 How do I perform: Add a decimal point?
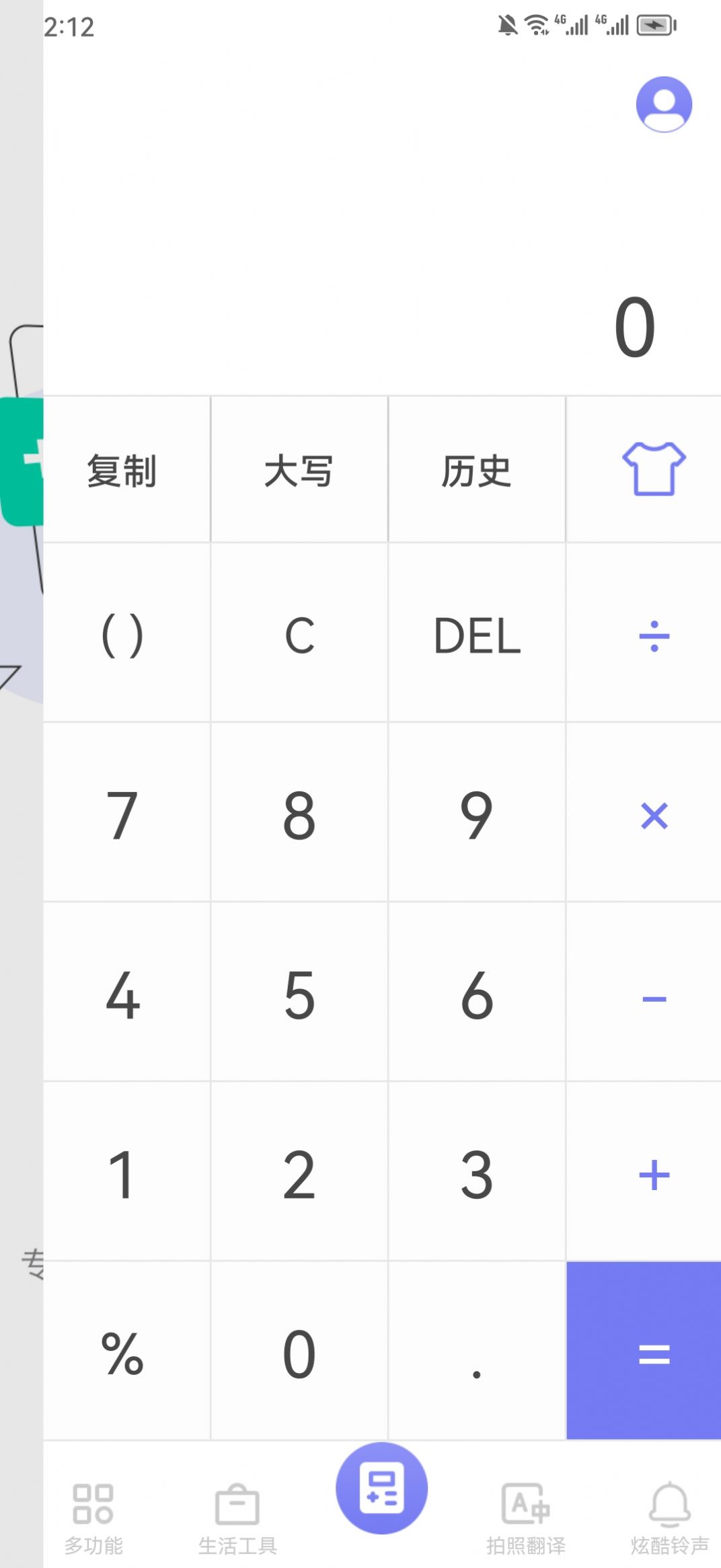click(x=476, y=1353)
